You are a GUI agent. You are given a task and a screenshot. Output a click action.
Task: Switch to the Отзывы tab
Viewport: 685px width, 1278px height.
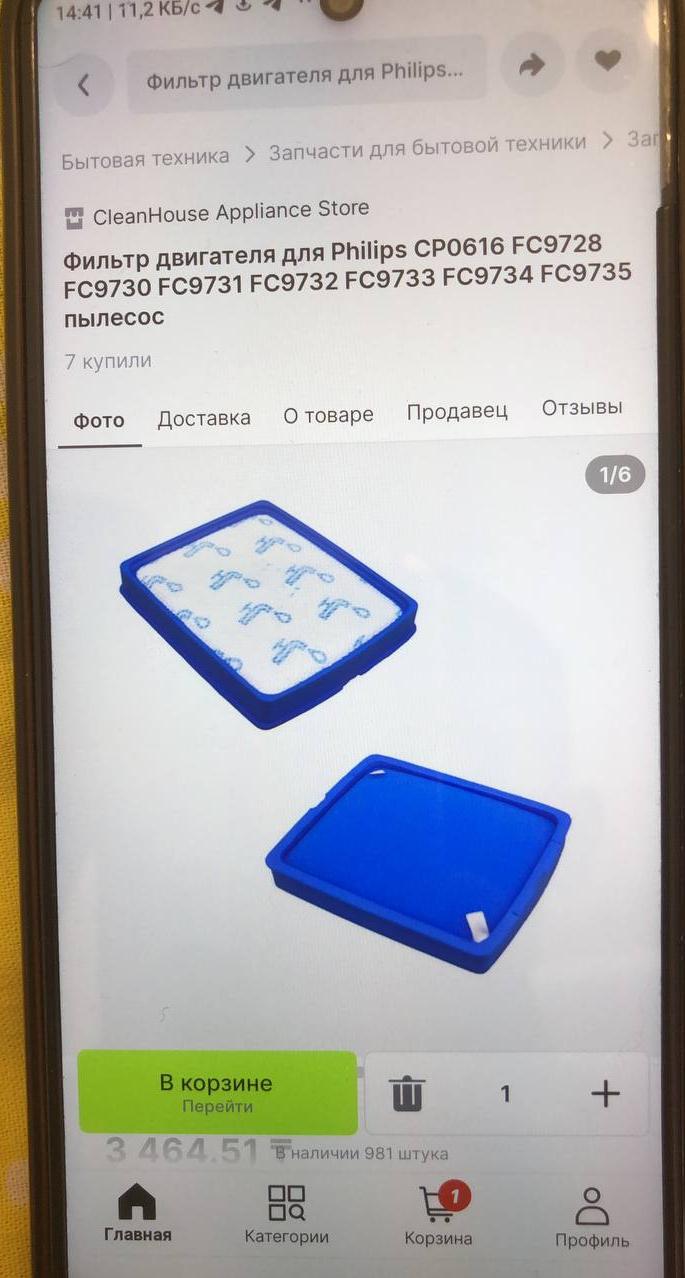582,408
